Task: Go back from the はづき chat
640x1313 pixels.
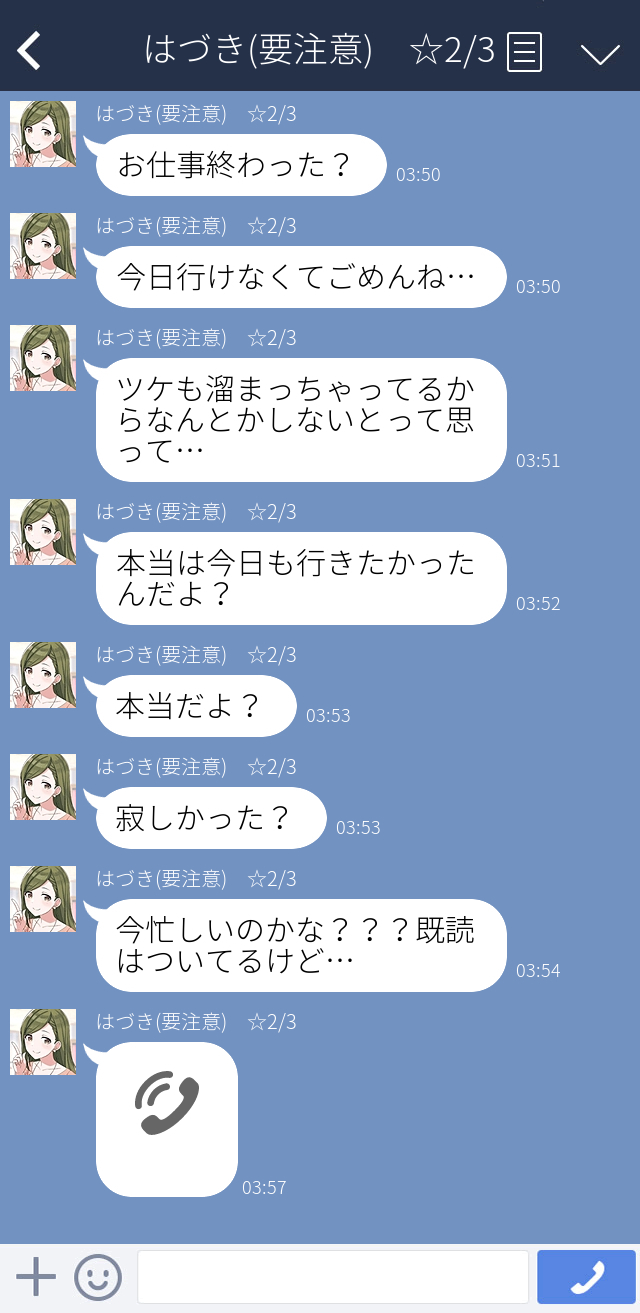Action: point(30,50)
